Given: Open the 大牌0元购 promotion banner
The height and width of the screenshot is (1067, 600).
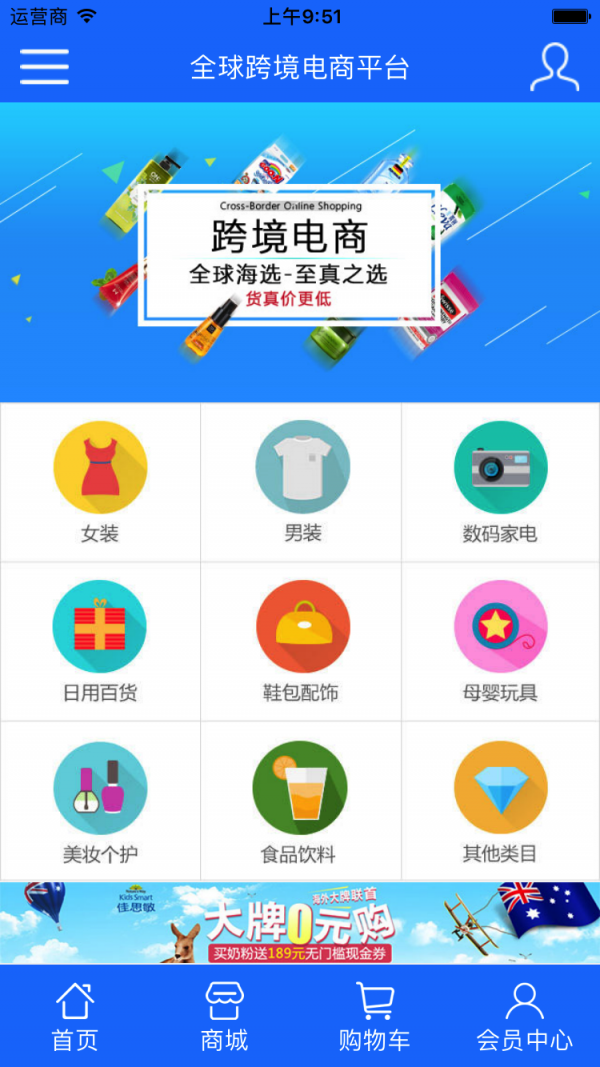Looking at the screenshot, I should pyautogui.click(x=300, y=922).
